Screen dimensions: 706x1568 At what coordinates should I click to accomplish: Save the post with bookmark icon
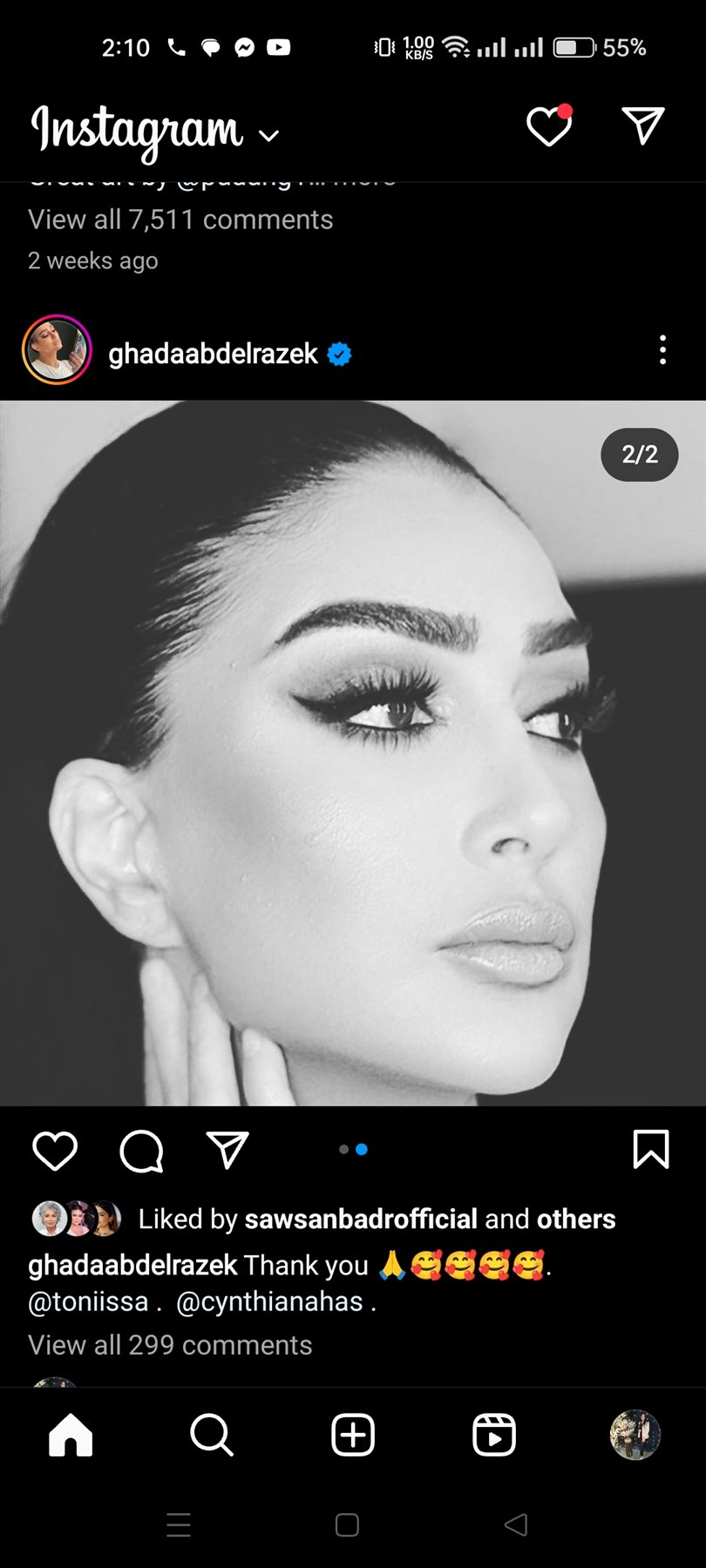pyautogui.click(x=650, y=1149)
